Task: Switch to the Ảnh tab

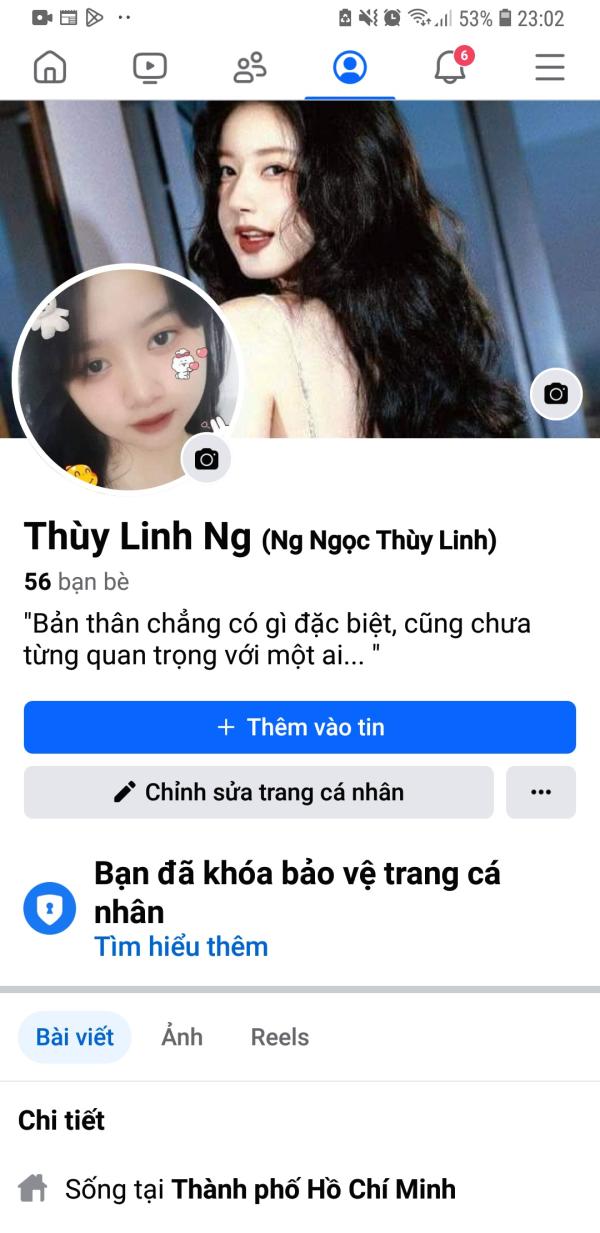Action: pos(182,1037)
